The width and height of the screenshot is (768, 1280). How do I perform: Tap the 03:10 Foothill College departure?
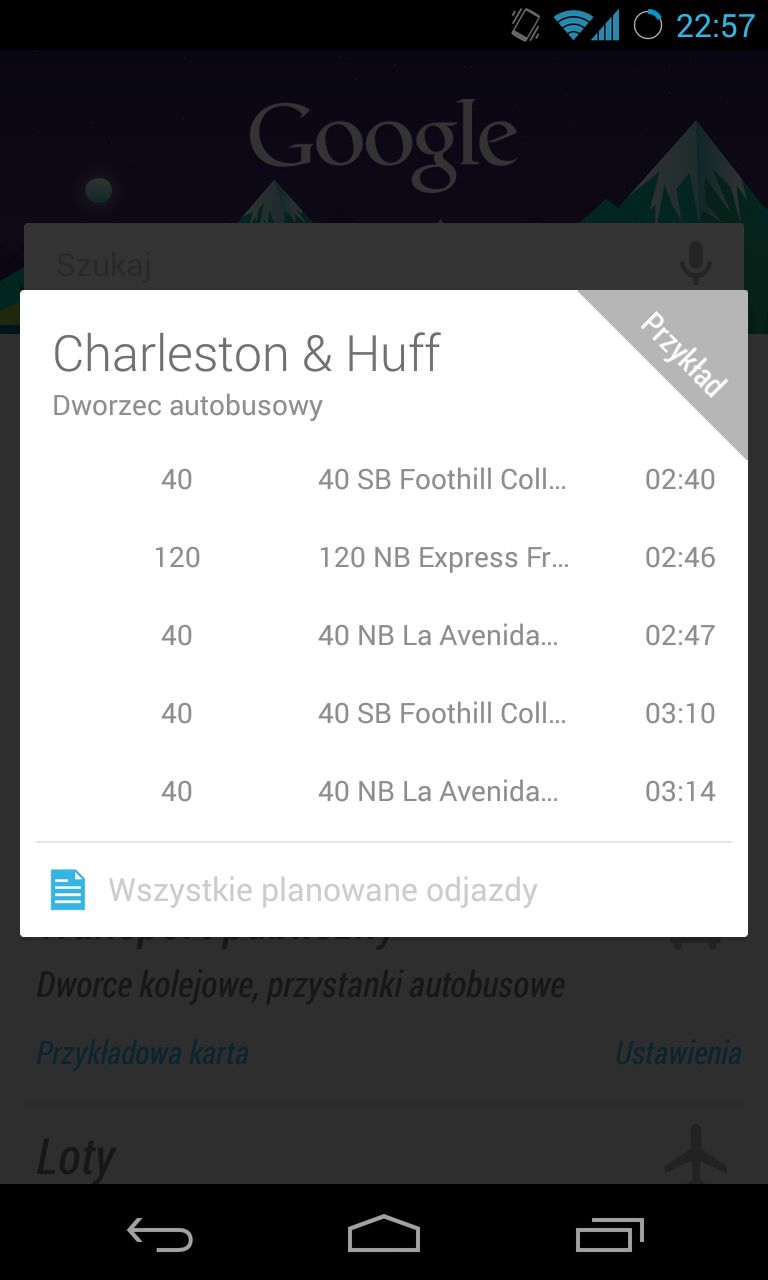[x=384, y=713]
